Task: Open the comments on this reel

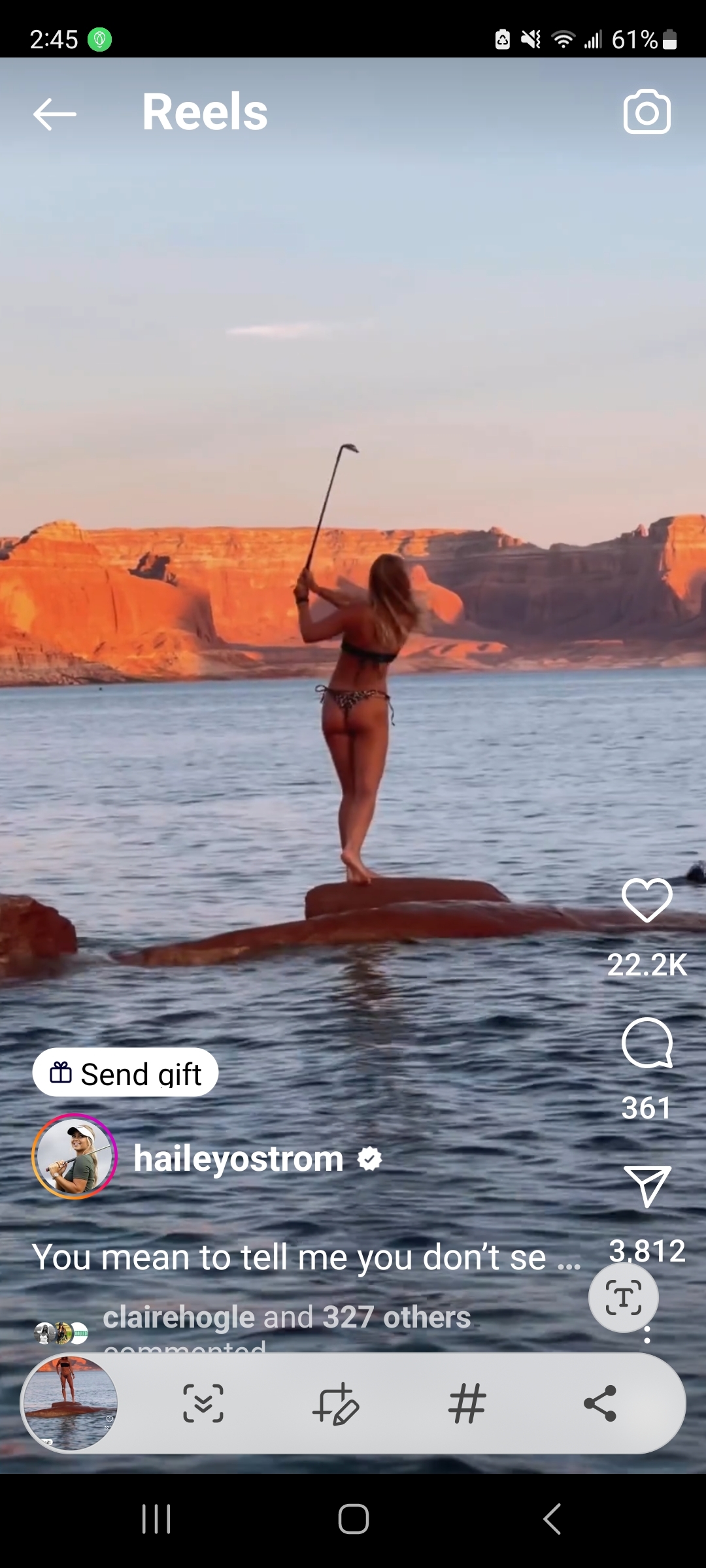Action: pos(647,1043)
